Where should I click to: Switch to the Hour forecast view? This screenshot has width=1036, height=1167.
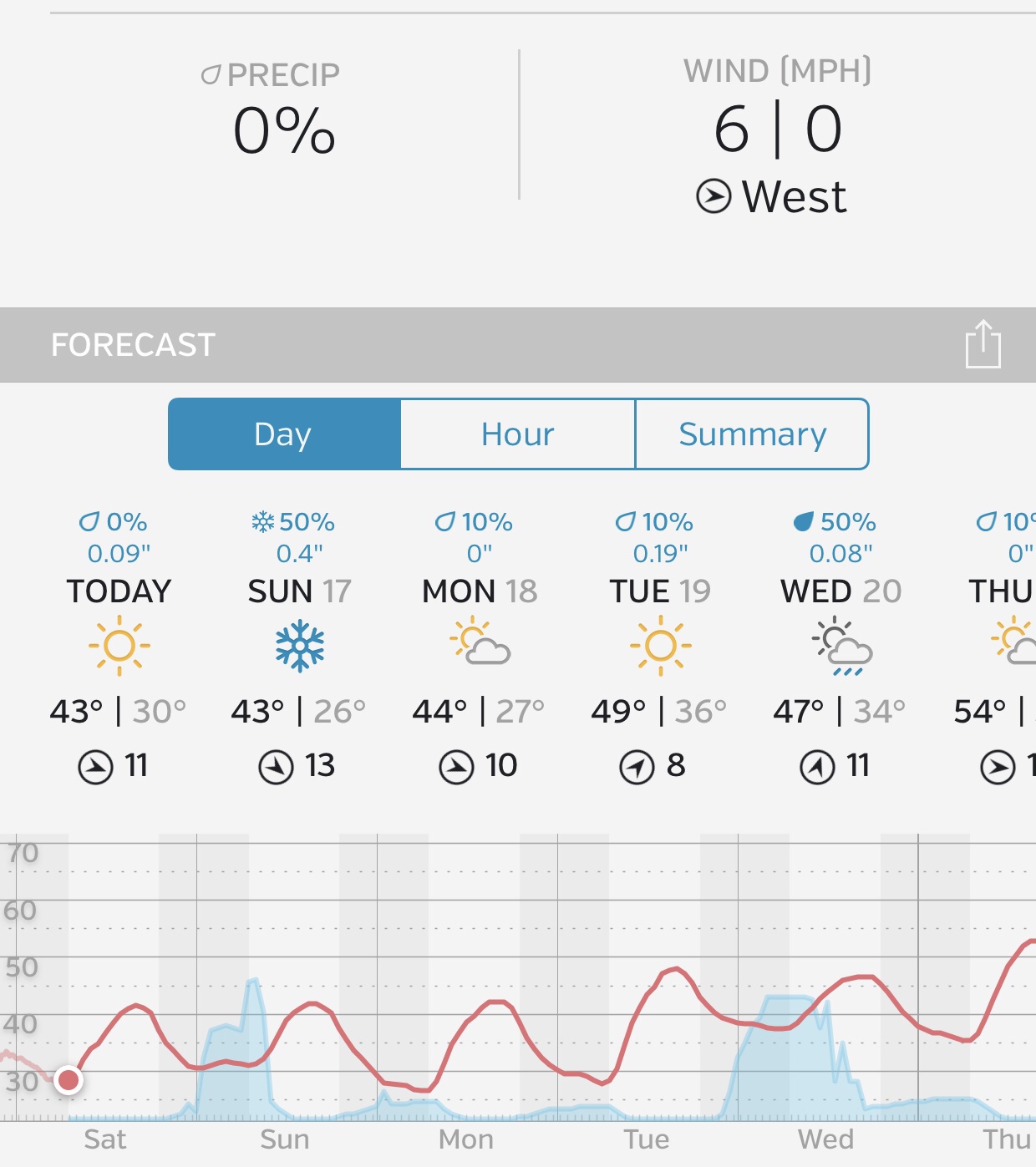pyautogui.click(x=518, y=434)
